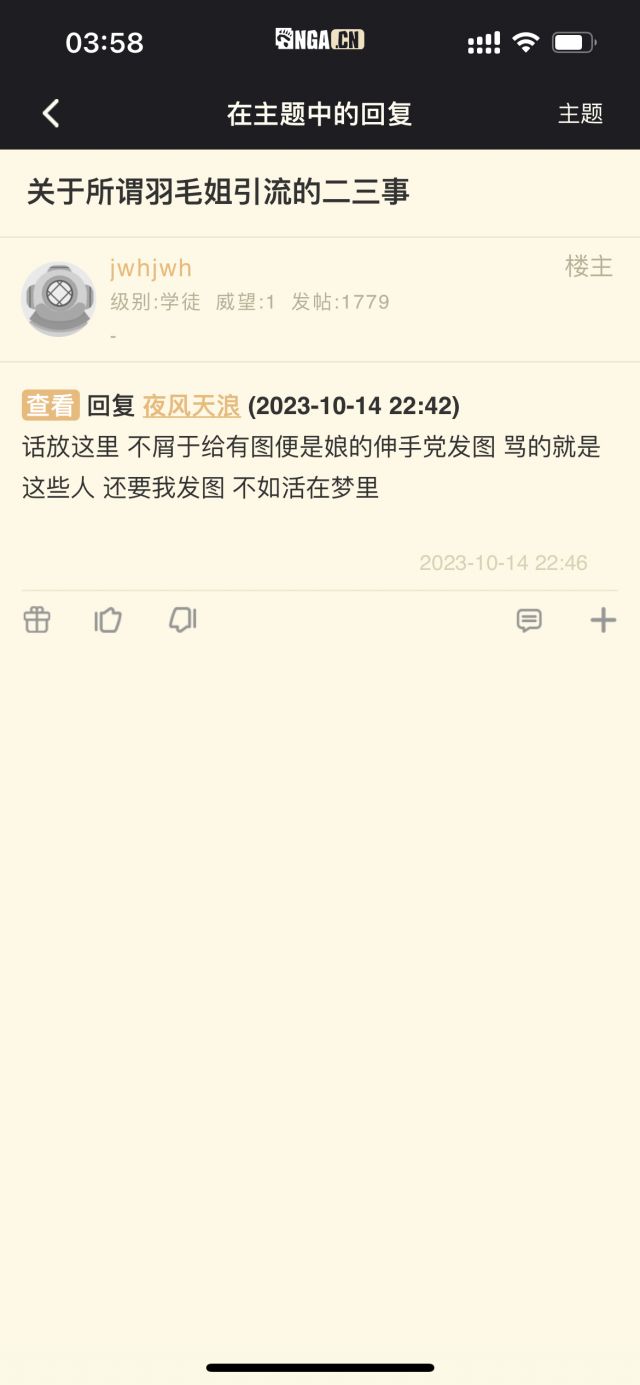Open the 夜风天浪 user link
Screen dimensions: 640x1385
click(x=191, y=406)
